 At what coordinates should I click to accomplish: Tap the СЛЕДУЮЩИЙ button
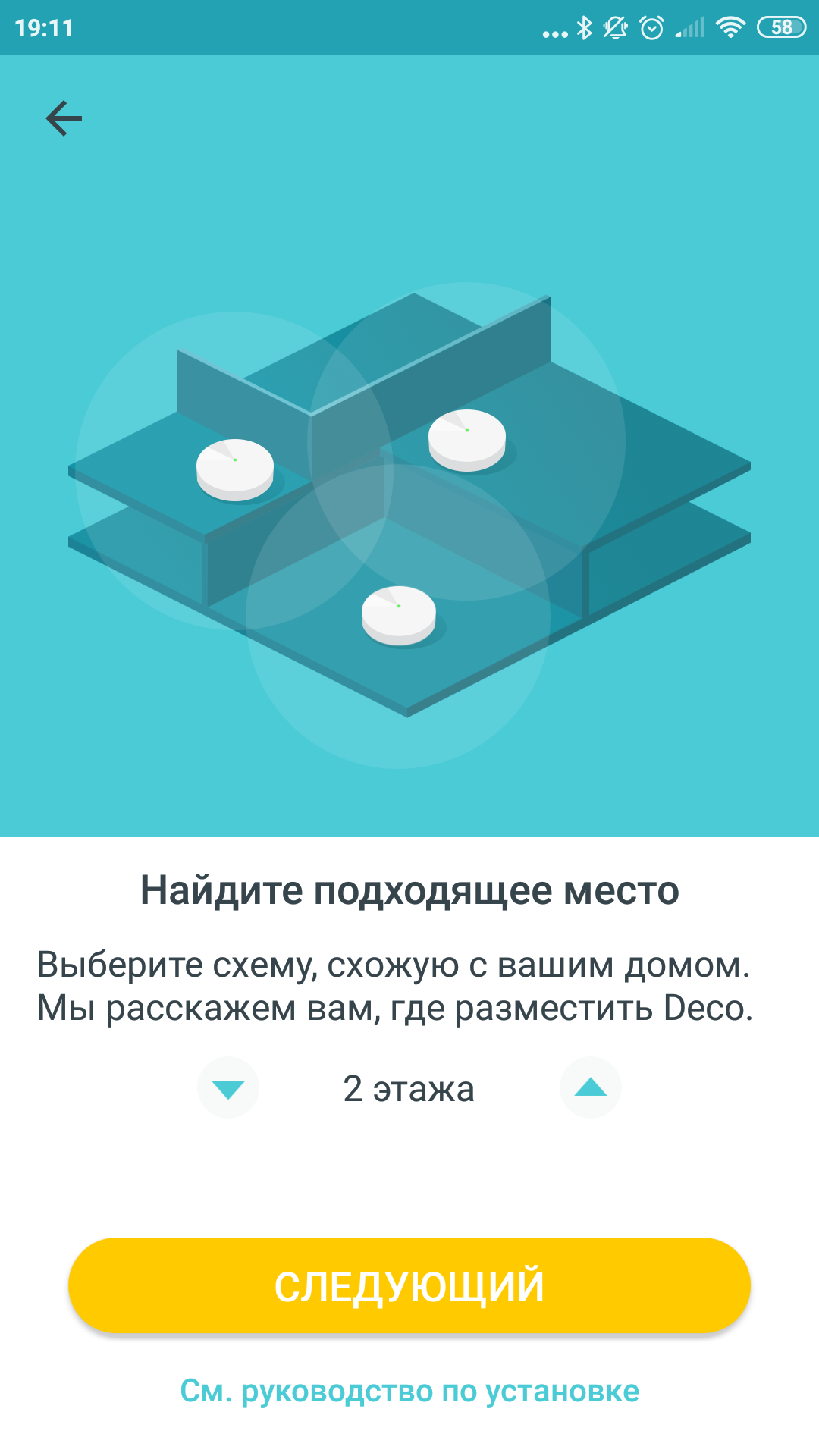(x=409, y=1286)
